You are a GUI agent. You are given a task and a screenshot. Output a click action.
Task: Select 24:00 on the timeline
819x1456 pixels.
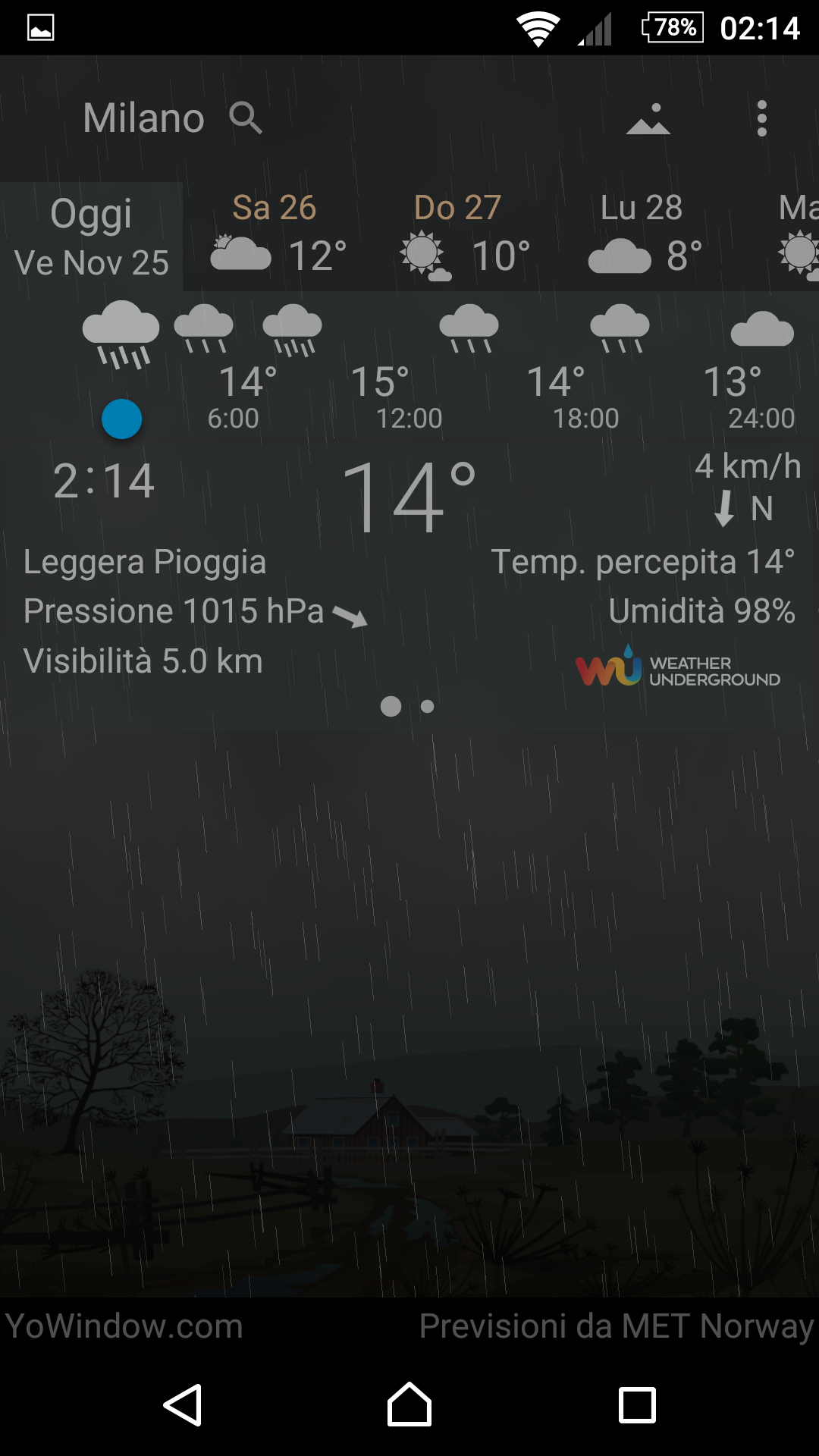click(761, 418)
